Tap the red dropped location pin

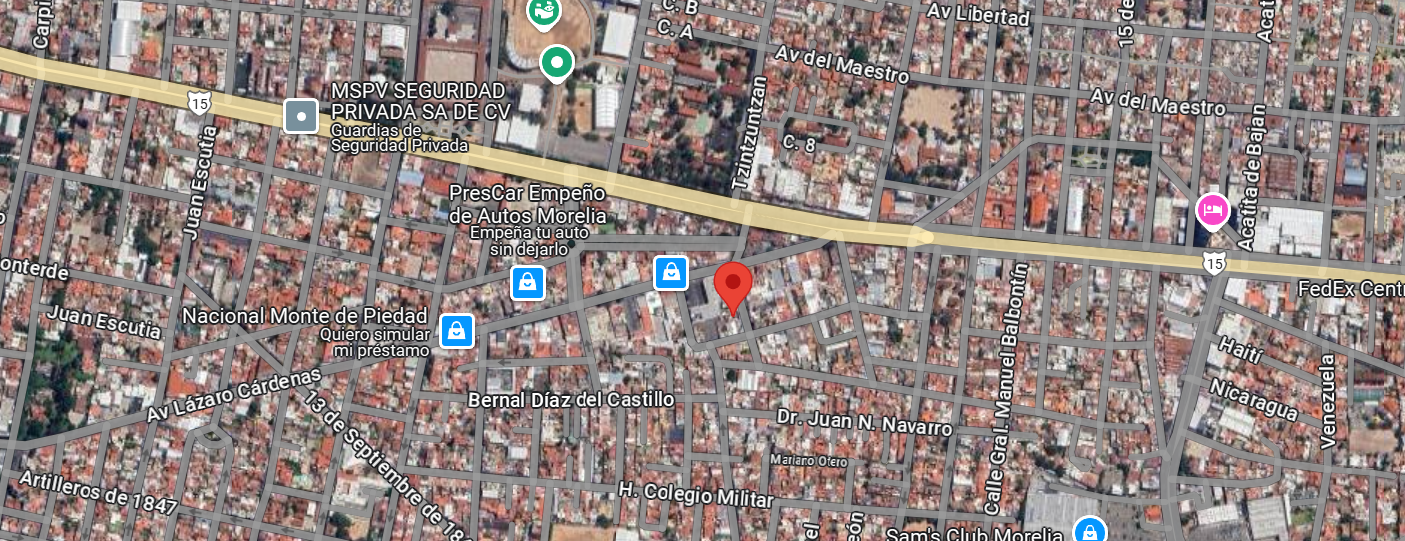point(735,287)
